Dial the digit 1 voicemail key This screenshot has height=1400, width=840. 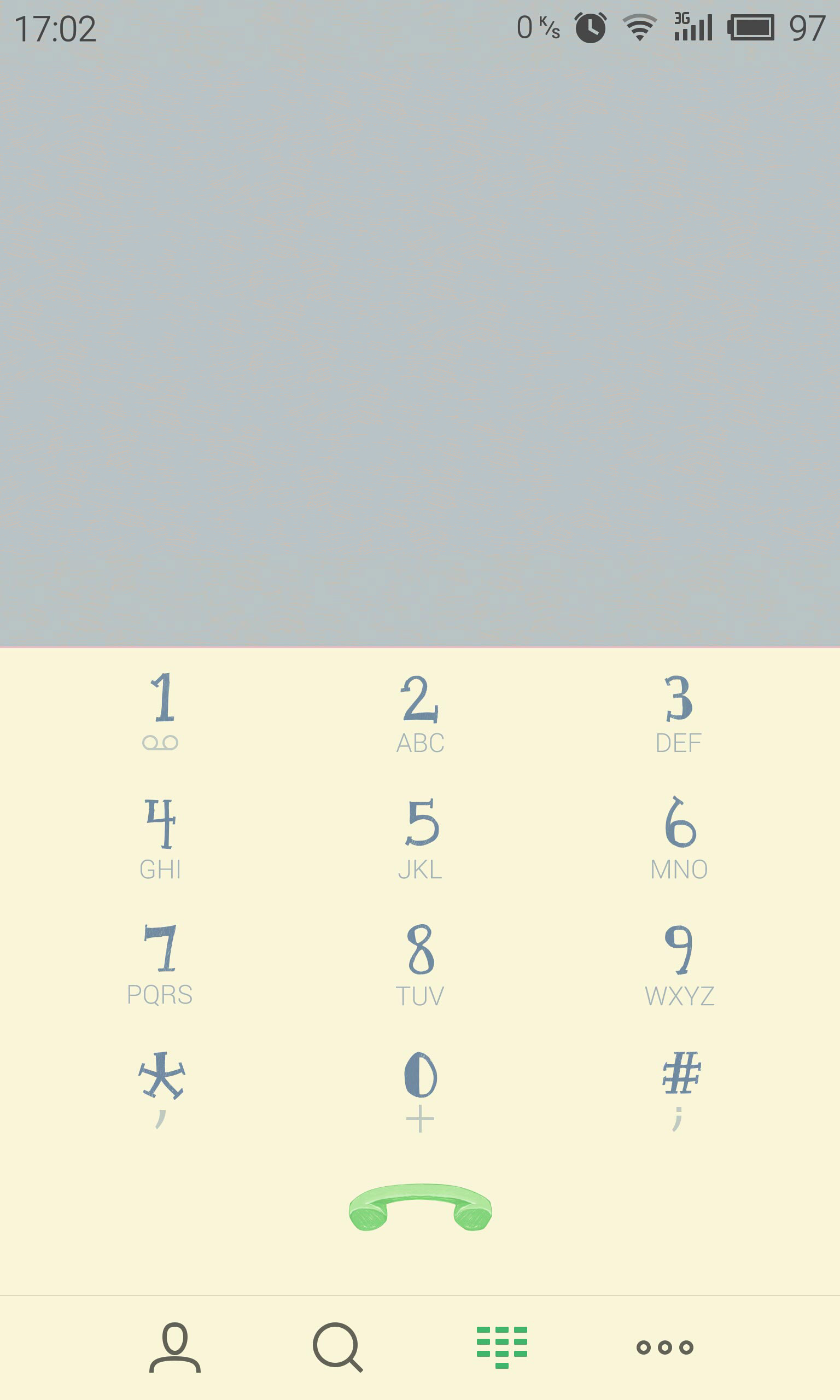[x=161, y=711]
